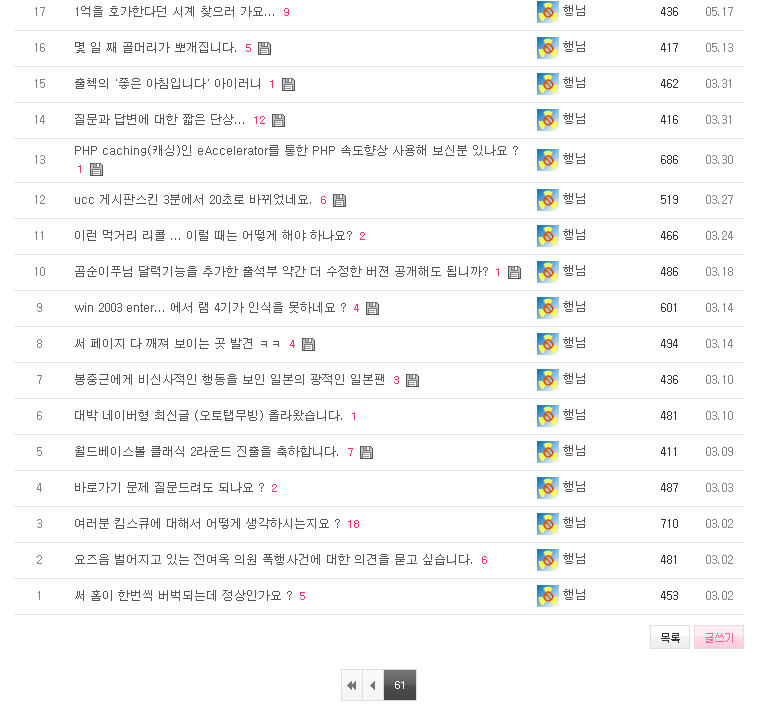Screen dimensions: 757x712
Task: Go to the first page with double-arrow
Action: [x=352, y=685]
